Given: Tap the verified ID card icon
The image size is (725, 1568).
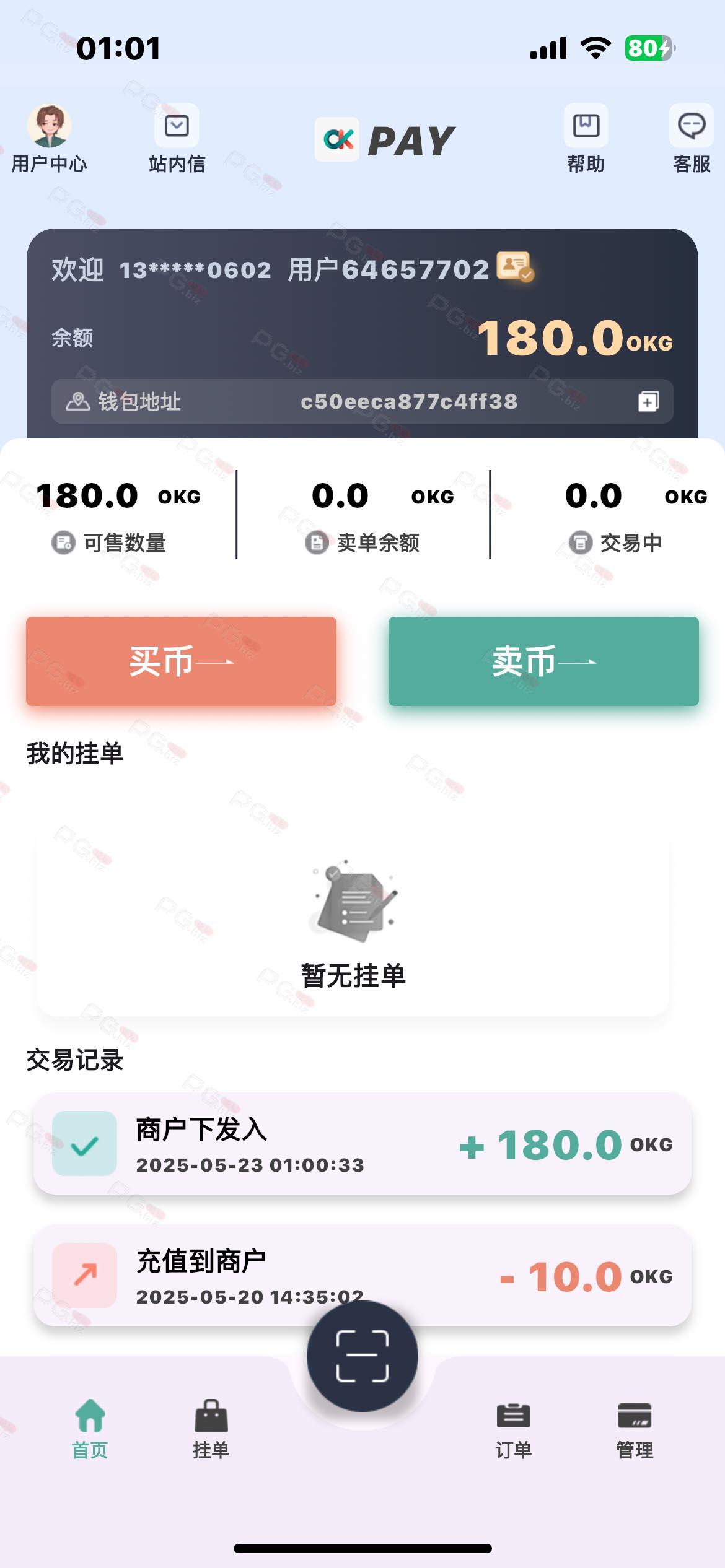Looking at the screenshot, I should [x=515, y=267].
